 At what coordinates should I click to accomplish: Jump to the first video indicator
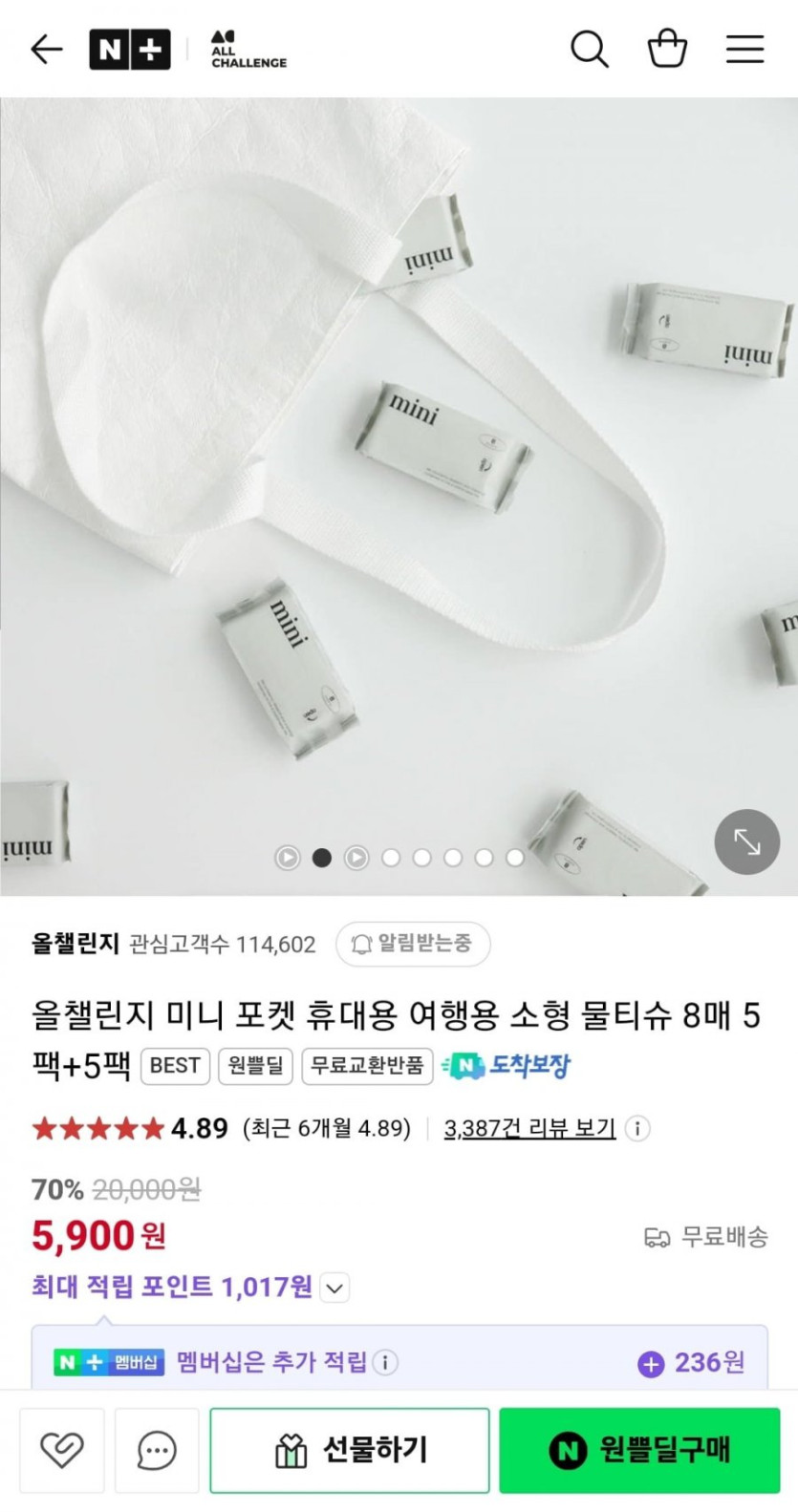287,858
